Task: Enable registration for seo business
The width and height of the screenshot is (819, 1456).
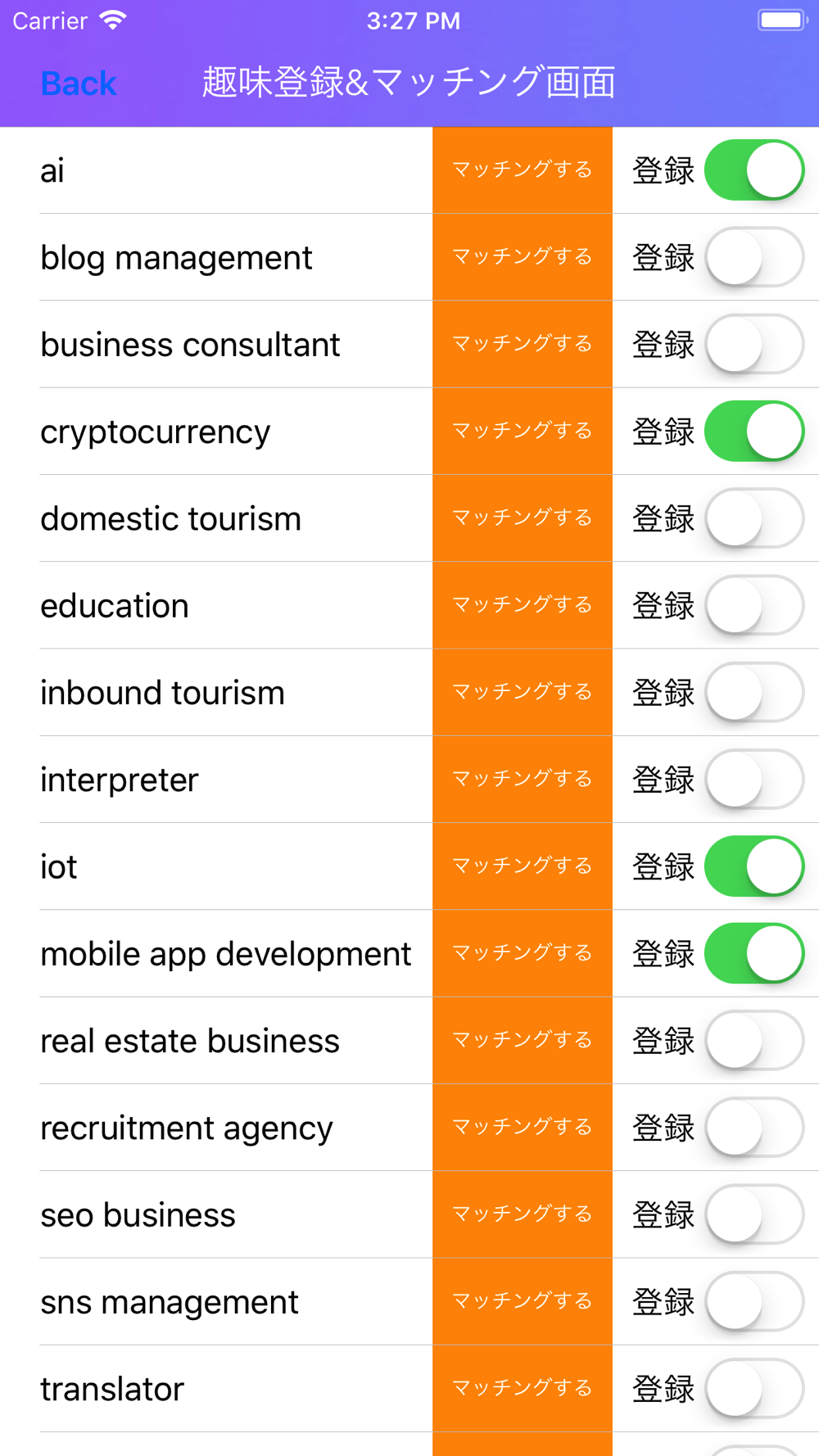Action: [753, 1214]
